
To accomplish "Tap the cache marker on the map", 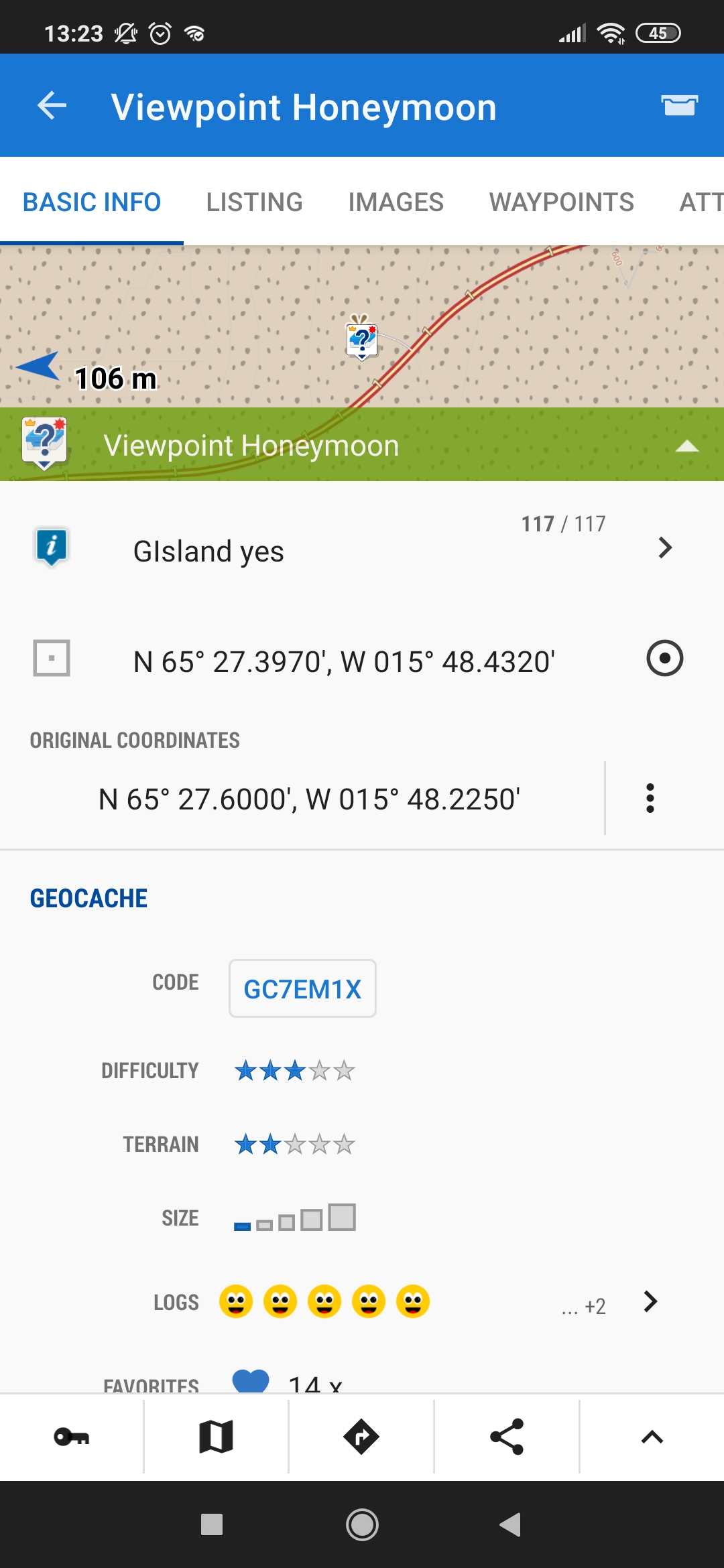I will pos(362,339).
